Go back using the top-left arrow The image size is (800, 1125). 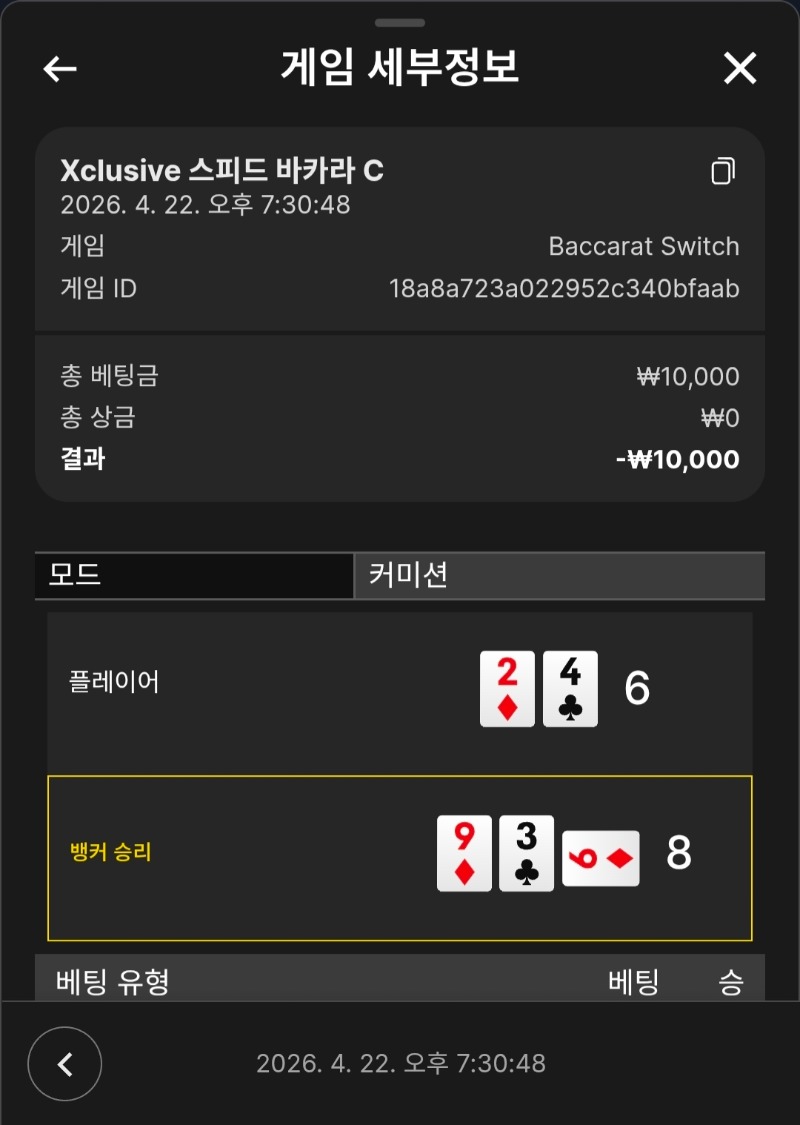(x=60, y=68)
